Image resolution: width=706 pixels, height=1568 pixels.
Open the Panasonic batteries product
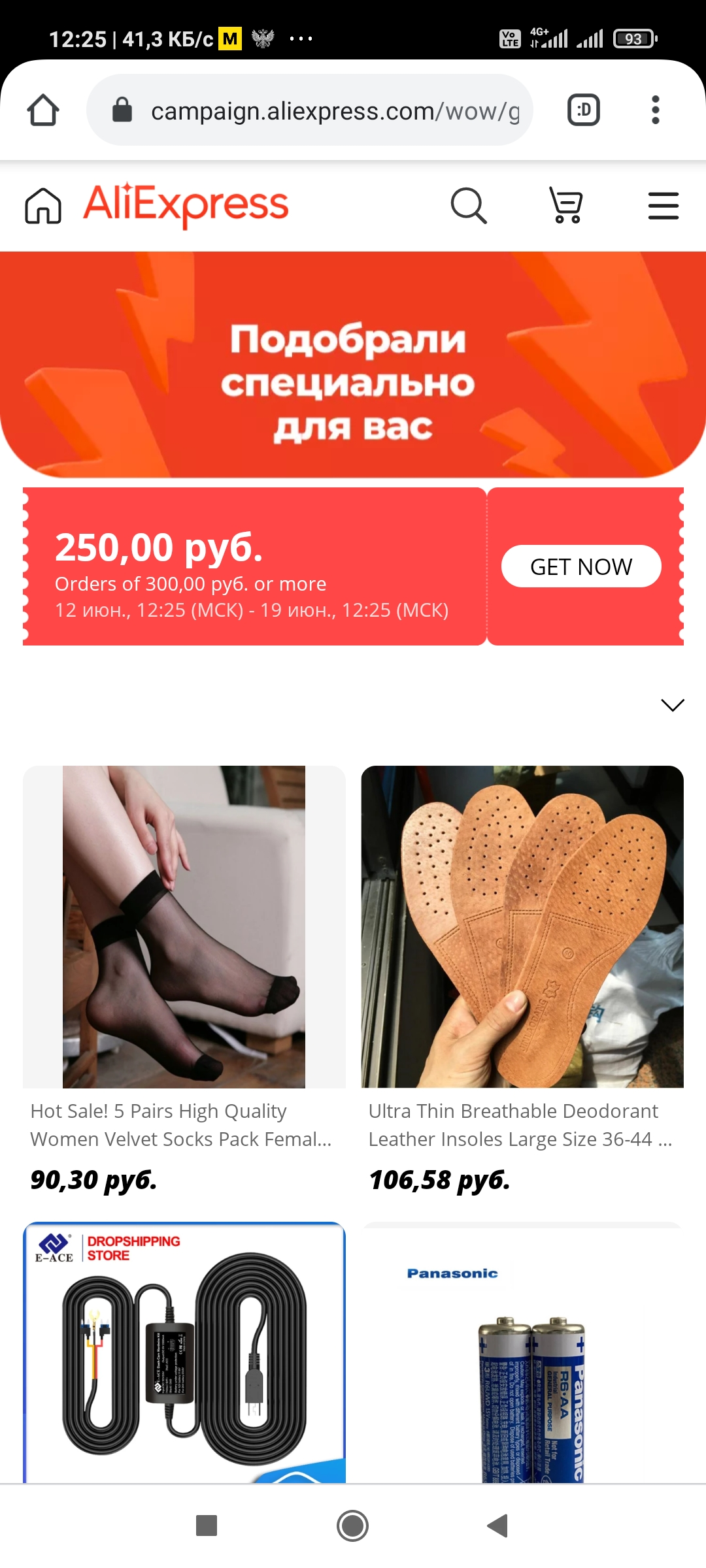(x=522, y=1352)
